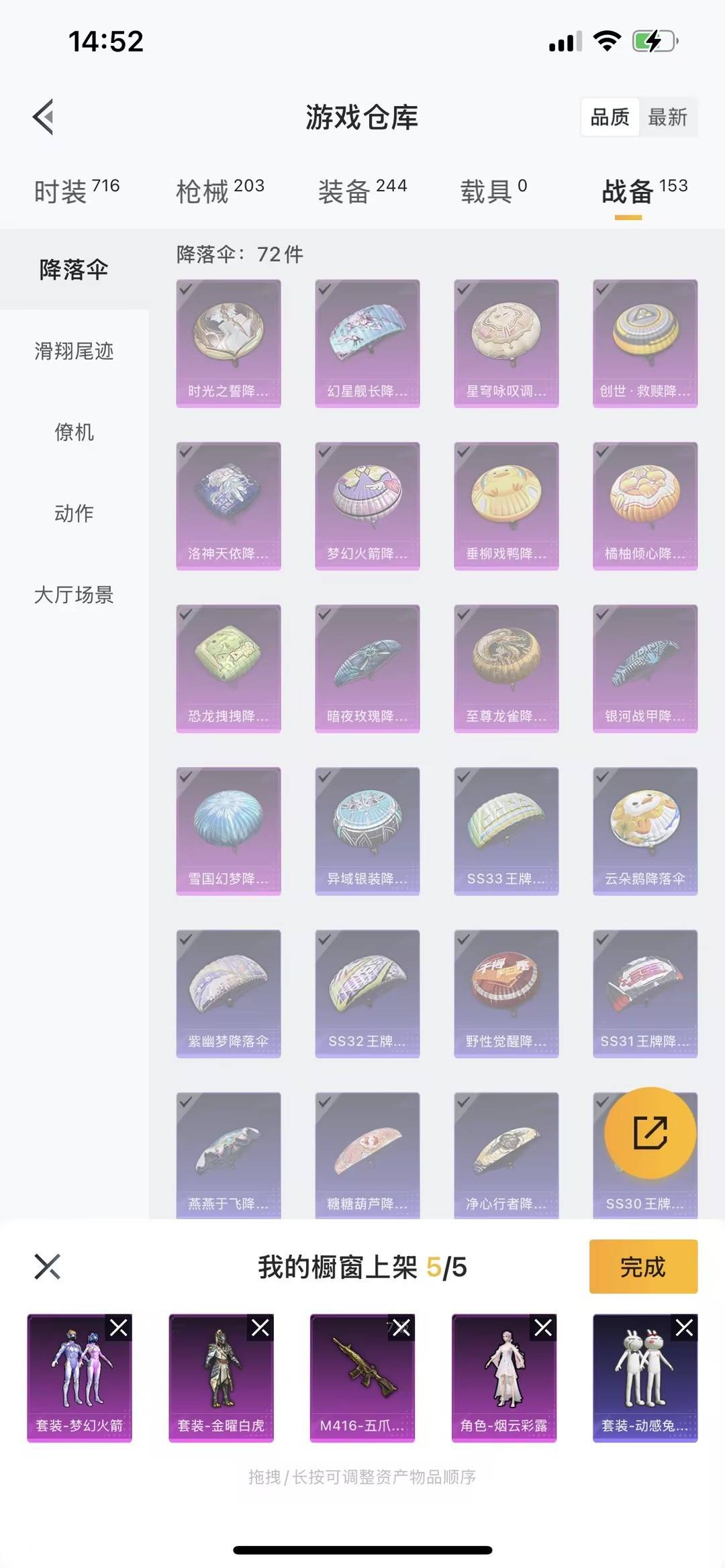This screenshot has height=1568, width=725.
Task: Tap the orange share floating button
Action: click(650, 1133)
